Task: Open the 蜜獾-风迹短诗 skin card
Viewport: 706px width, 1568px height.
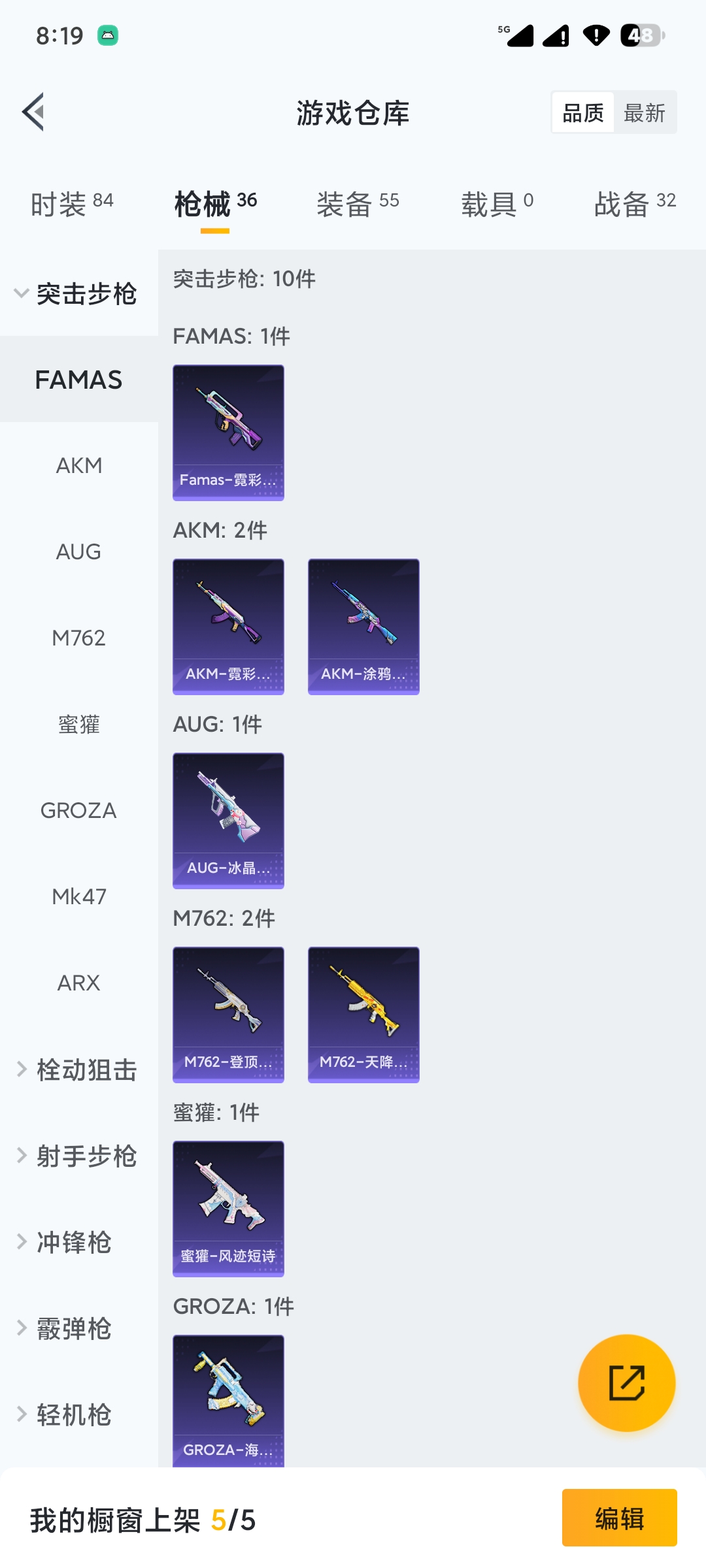Action: point(228,1209)
